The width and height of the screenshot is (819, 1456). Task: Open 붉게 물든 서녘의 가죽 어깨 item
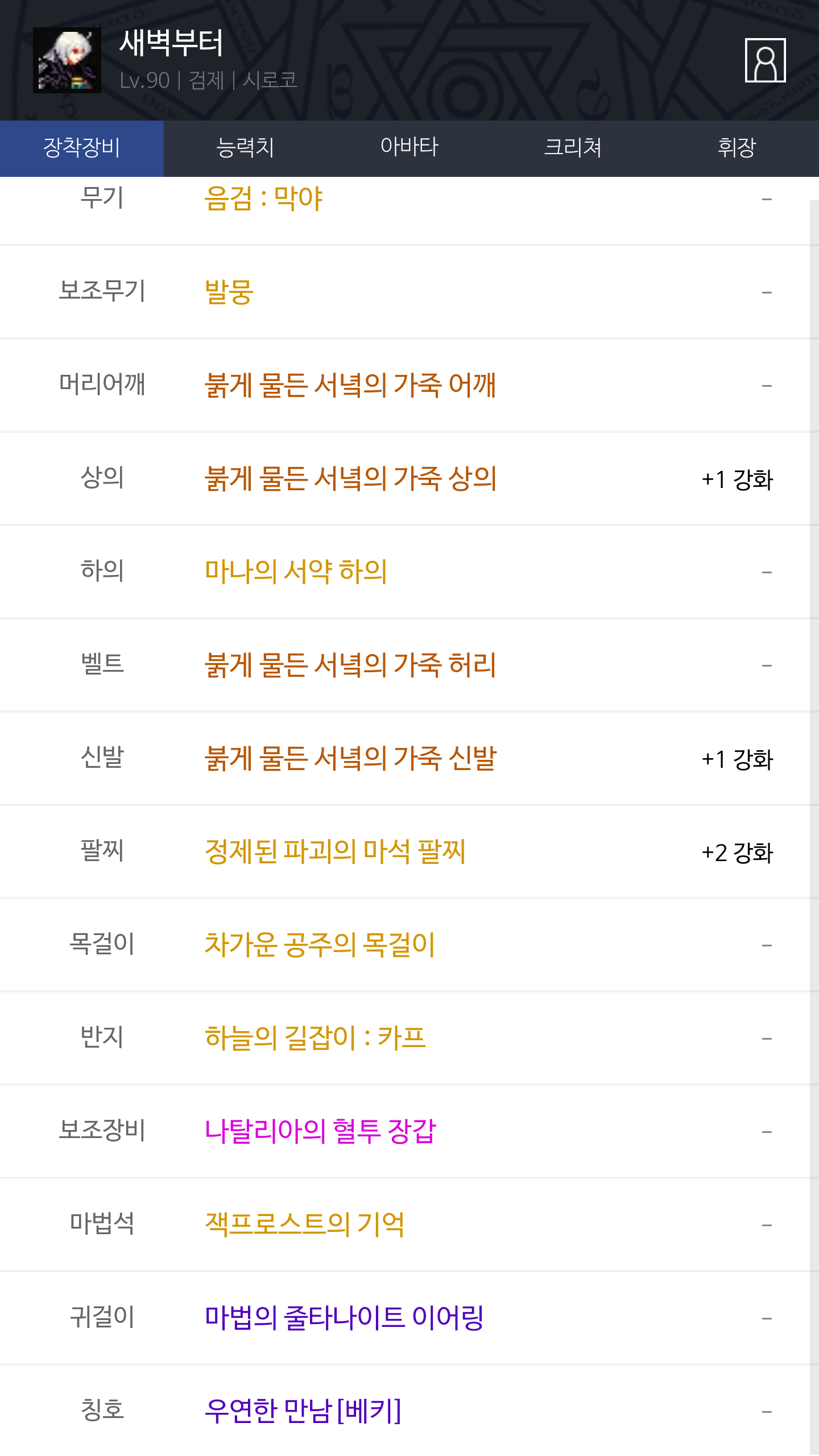click(x=350, y=386)
